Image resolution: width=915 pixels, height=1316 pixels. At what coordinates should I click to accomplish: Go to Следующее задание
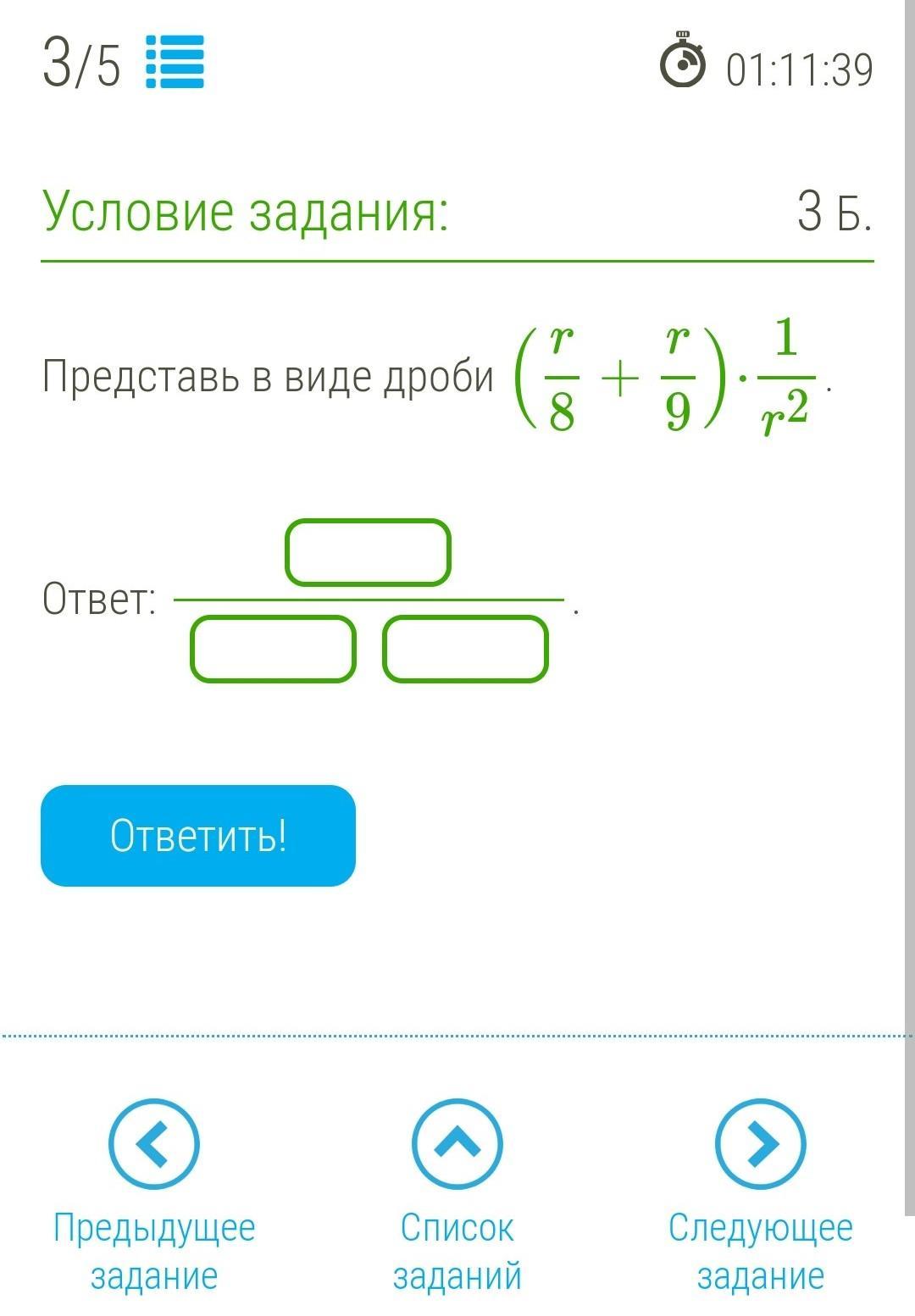(760, 1144)
